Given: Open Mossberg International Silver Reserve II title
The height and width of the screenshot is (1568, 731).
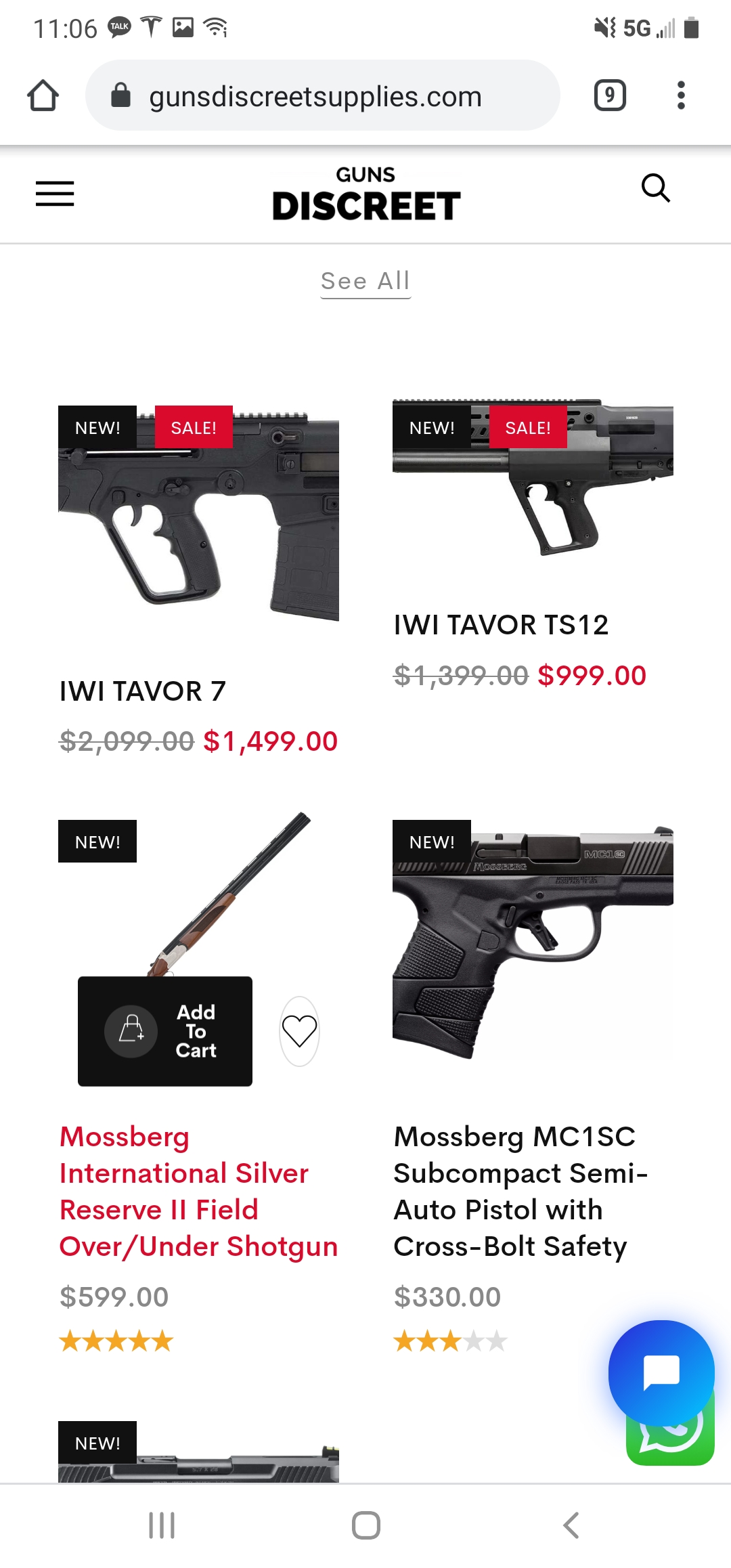Looking at the screenshot, I should pos(198,1191).
